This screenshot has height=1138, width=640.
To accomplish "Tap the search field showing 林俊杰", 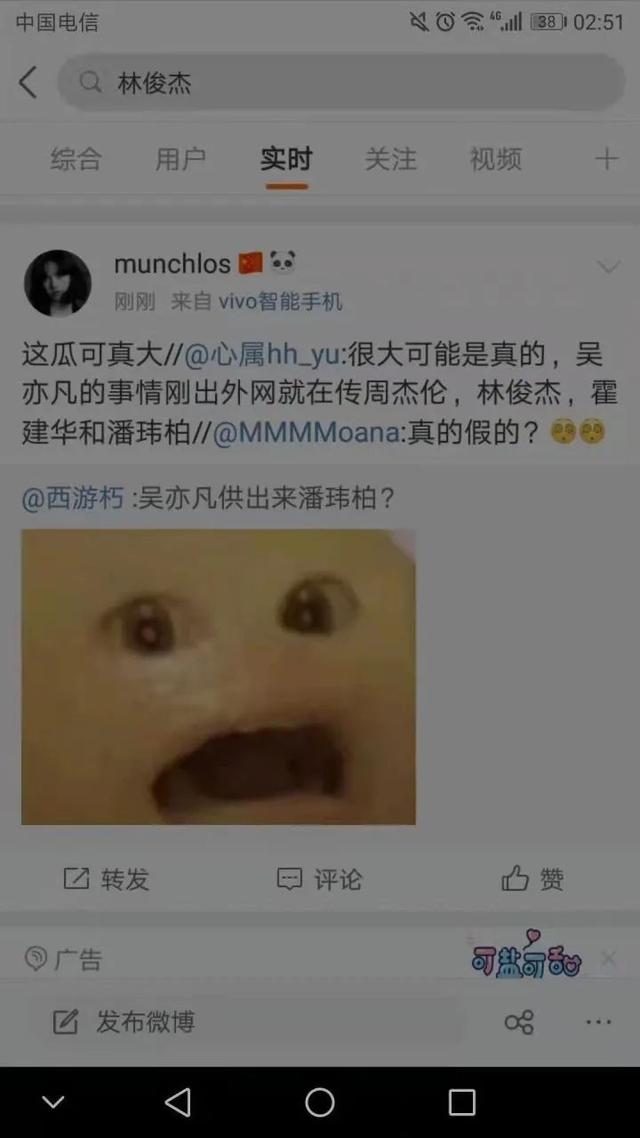I will pos(340,83).
